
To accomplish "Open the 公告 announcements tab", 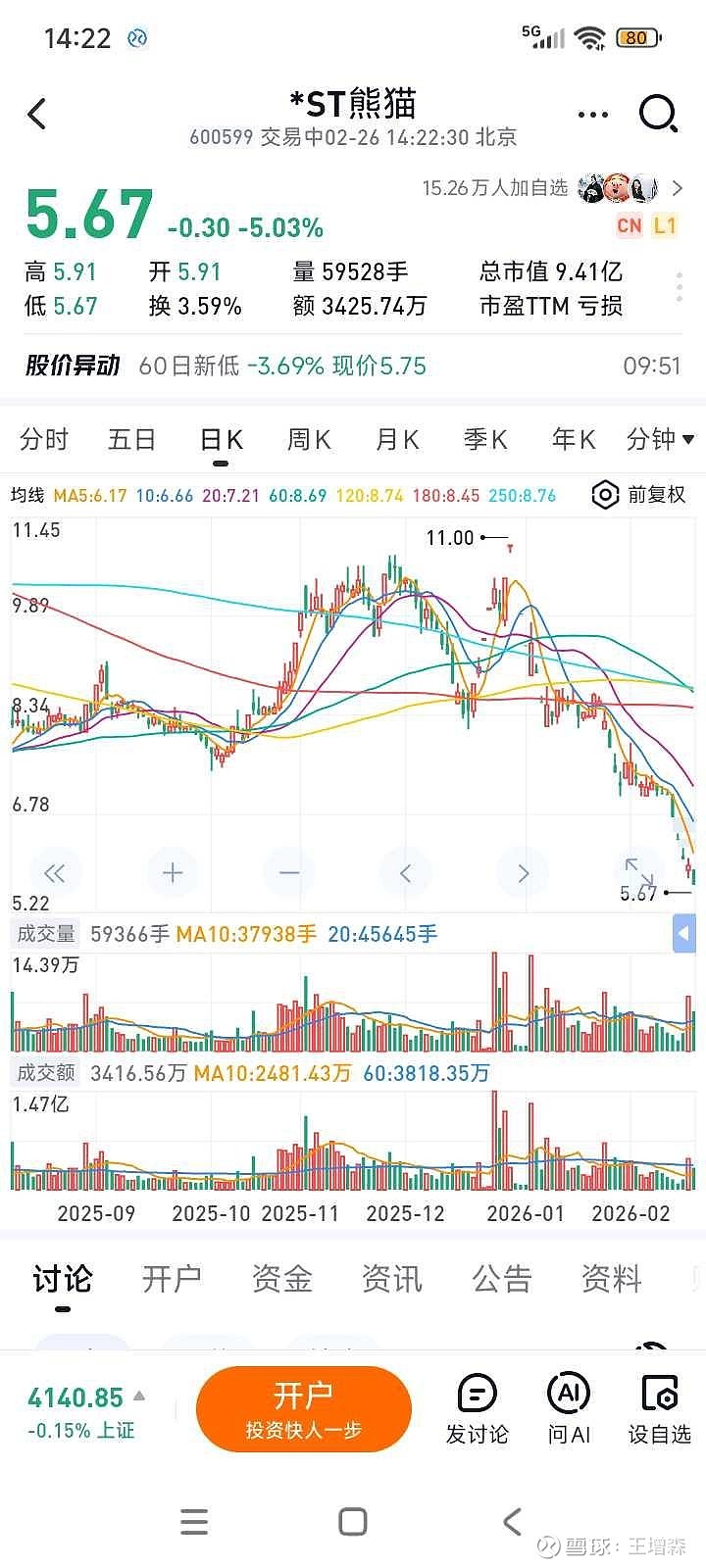I will (501, 1279).
